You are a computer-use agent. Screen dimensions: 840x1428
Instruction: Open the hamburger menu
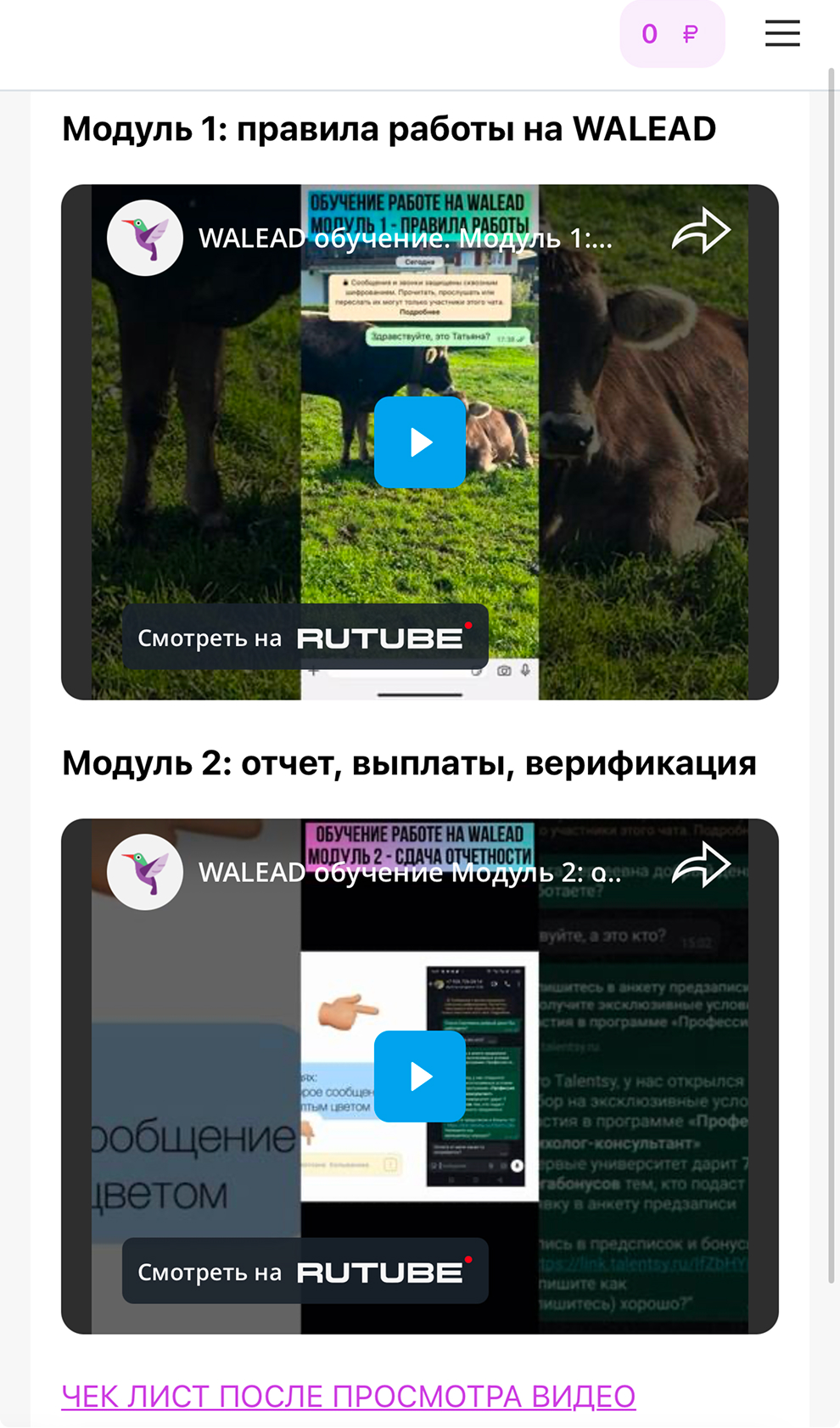point(781,34)
